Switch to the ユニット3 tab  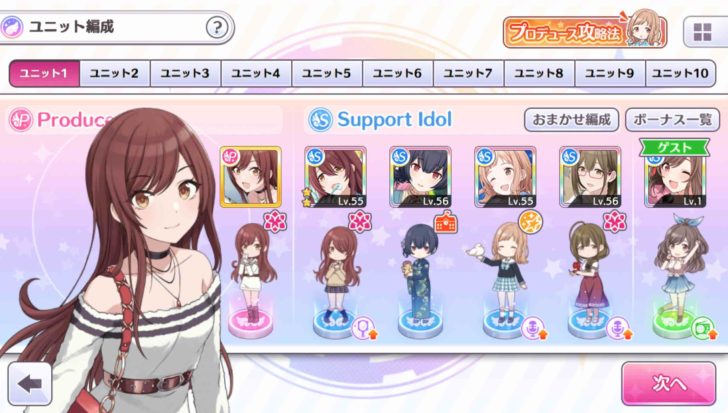(x=185, y=73)
